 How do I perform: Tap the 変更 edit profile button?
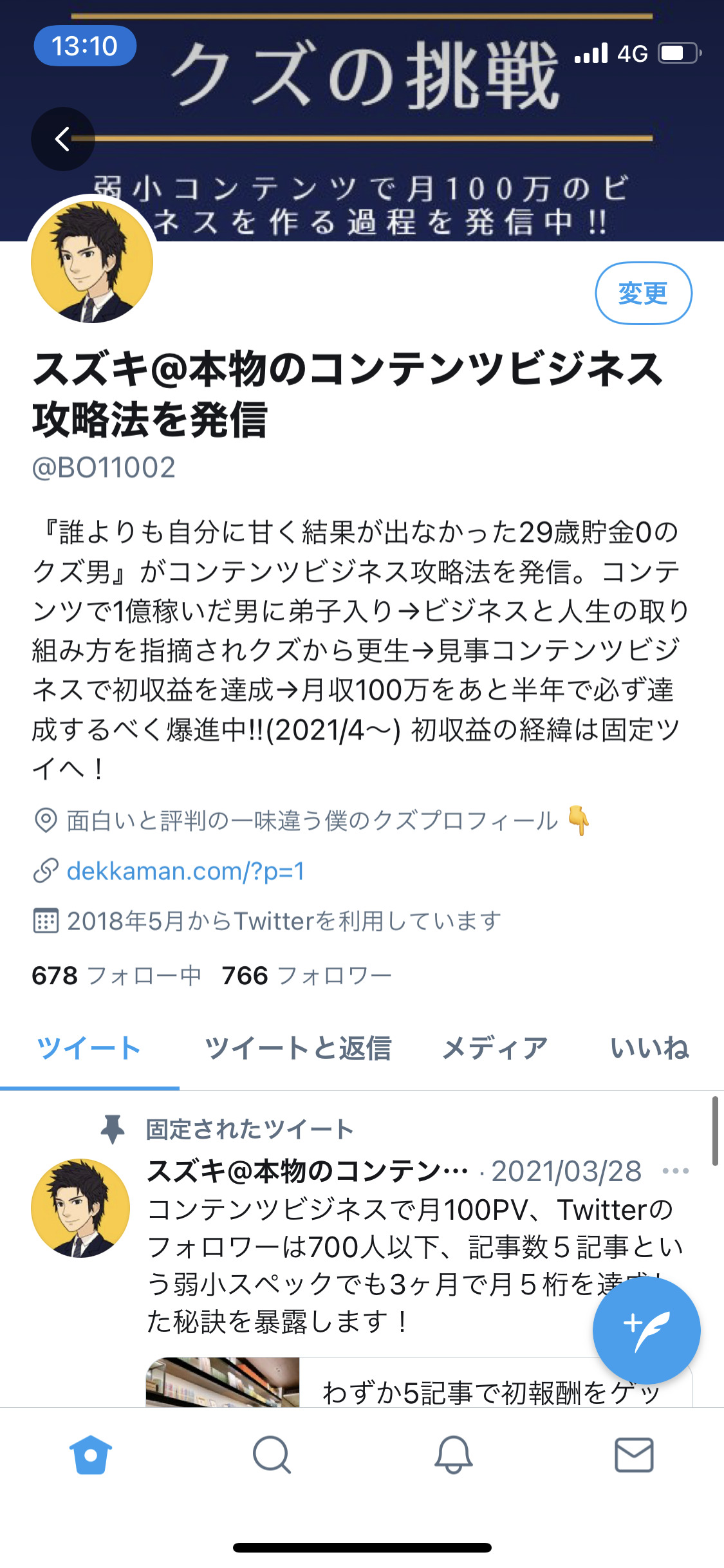(643, 293)
